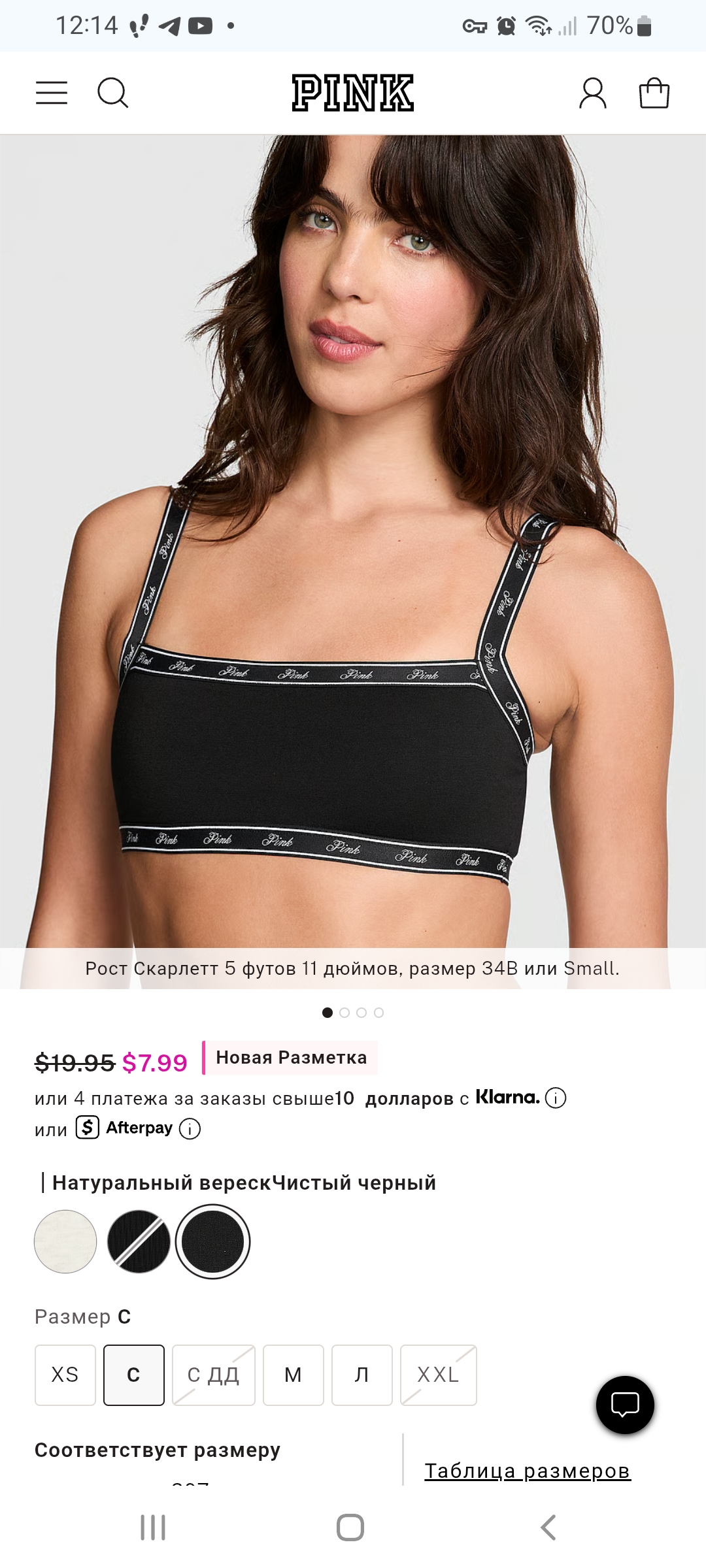Image resolution: width=706 pixels, height=1568 pixels.
Task: Select the pure black color swatch
Action: click(212, 1241)
